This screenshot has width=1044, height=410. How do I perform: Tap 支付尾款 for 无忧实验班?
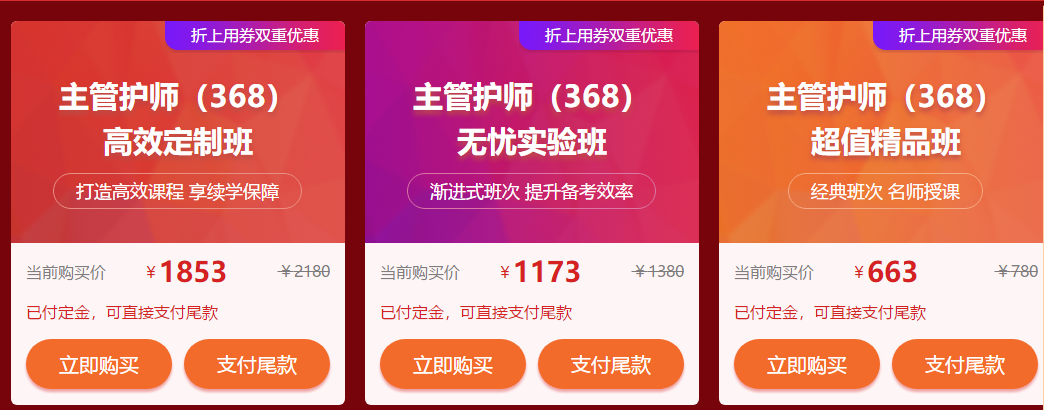click(611, 364)
